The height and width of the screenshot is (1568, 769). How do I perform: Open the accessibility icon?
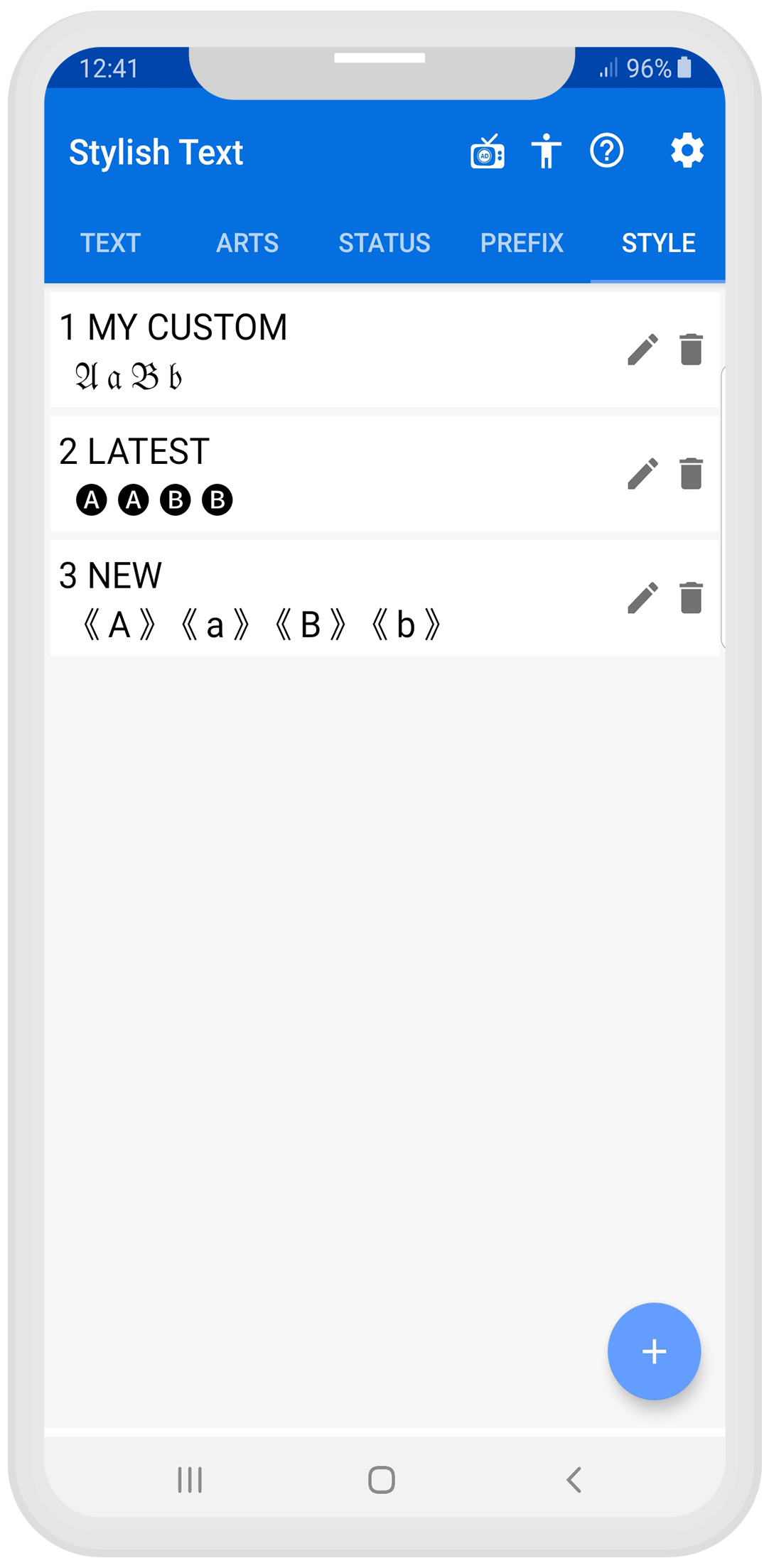546,151
